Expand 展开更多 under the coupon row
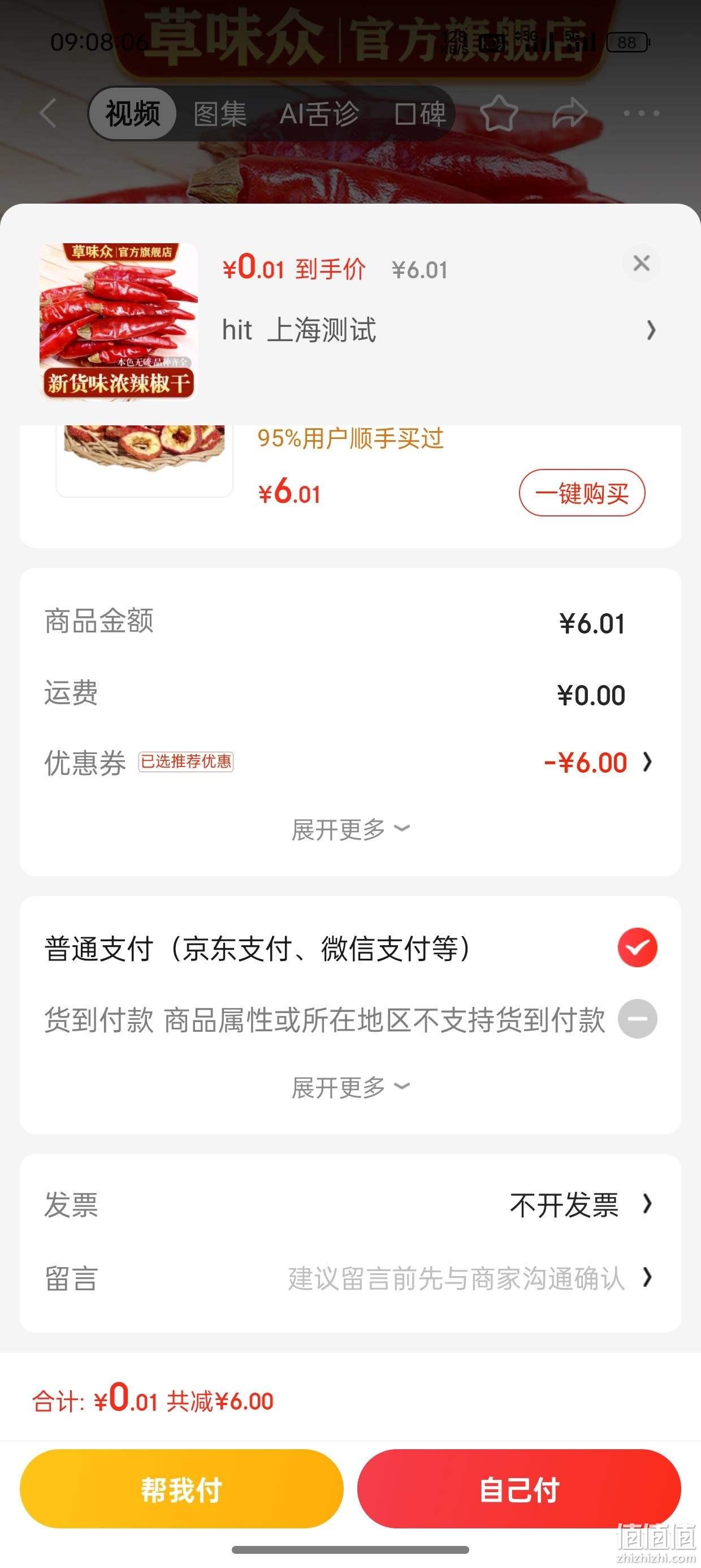This screenshot has height=1568, width=701. 350,829
